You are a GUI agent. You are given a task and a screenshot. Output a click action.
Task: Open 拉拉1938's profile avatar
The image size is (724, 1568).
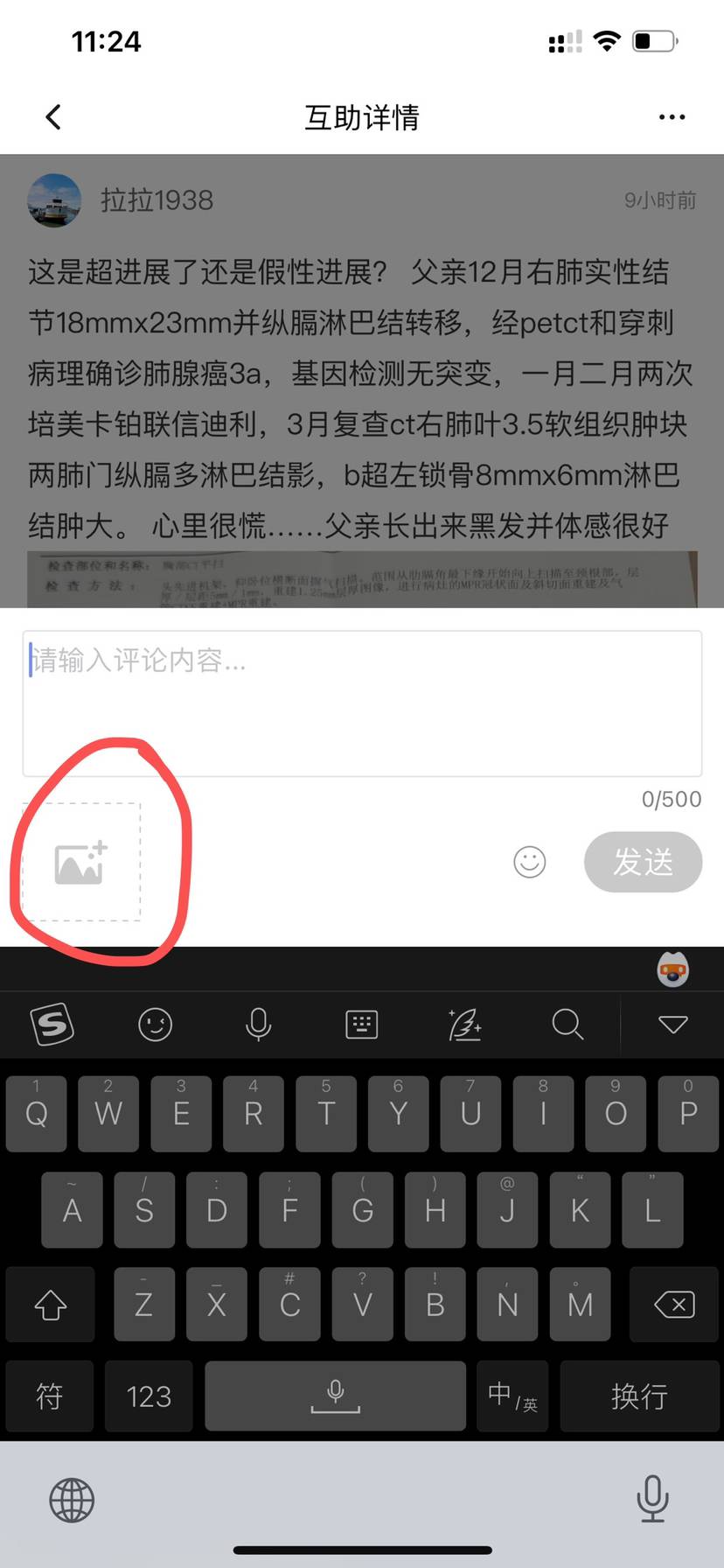(54, 200)
